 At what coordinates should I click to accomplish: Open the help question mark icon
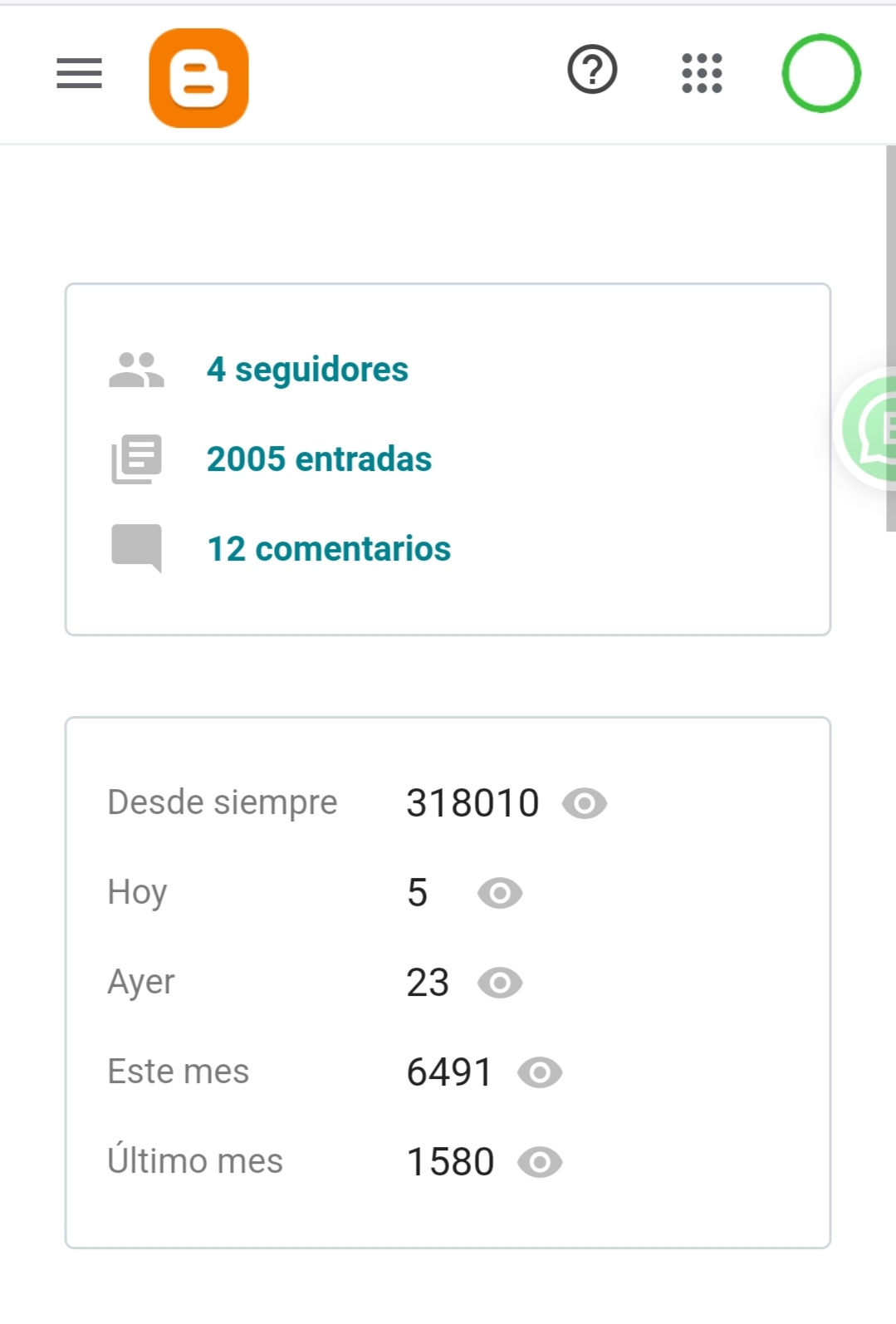point(592,71)
